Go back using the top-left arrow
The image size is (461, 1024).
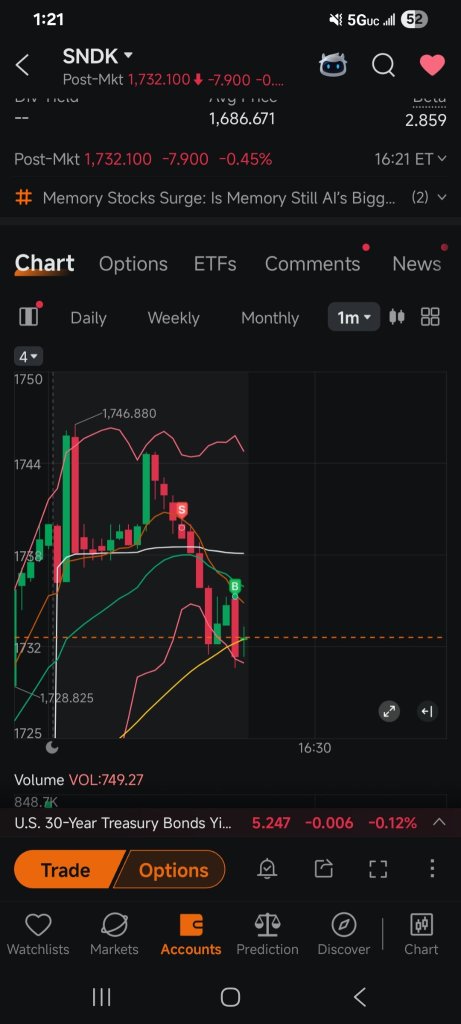pos(22,65)
